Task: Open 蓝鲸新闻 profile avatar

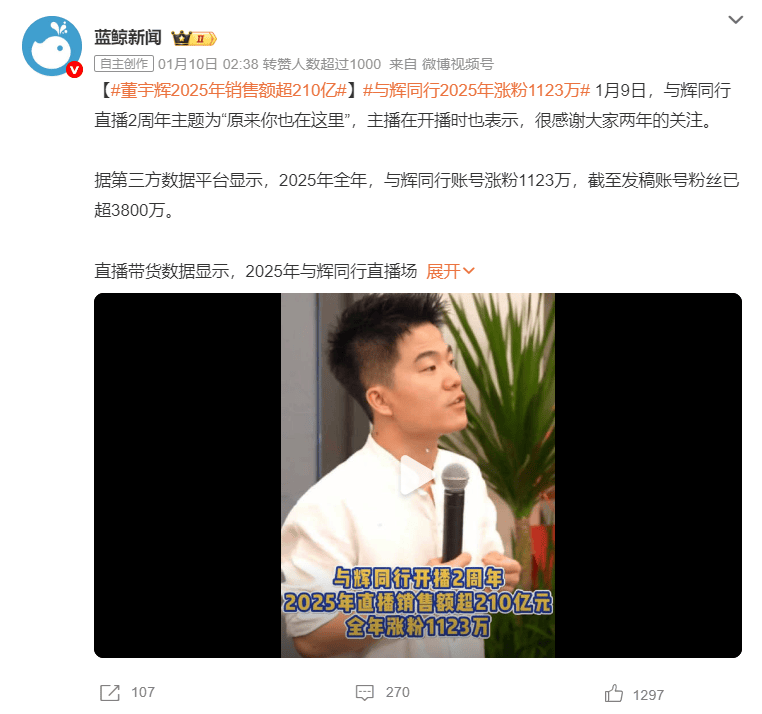Action: 51,45
